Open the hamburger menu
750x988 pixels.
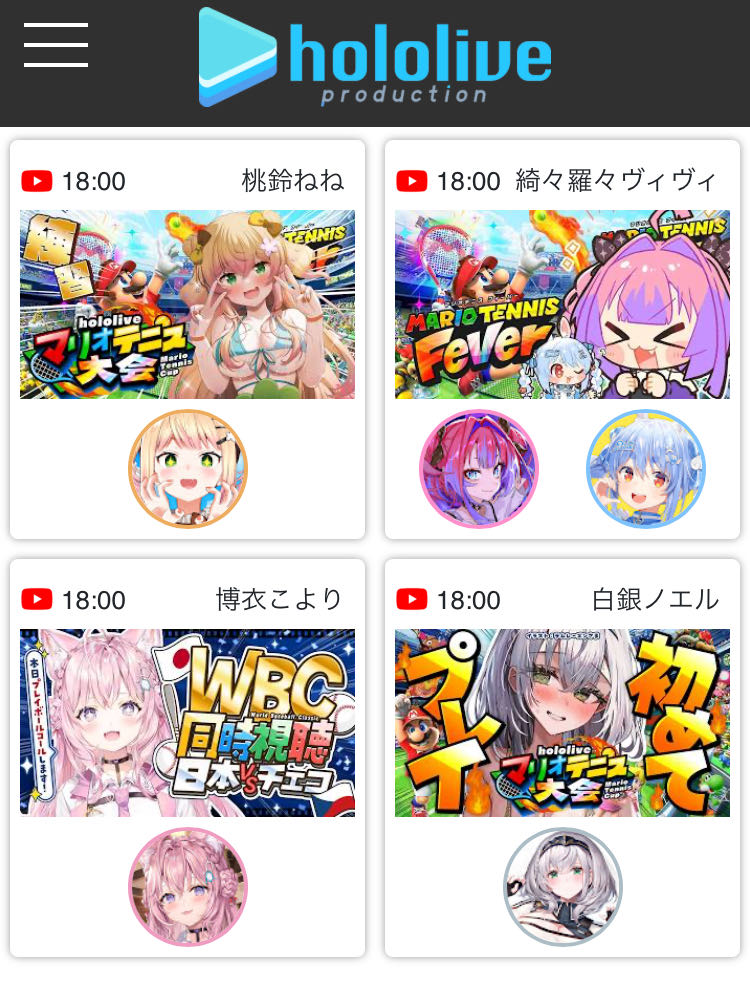tap(56, 45)
